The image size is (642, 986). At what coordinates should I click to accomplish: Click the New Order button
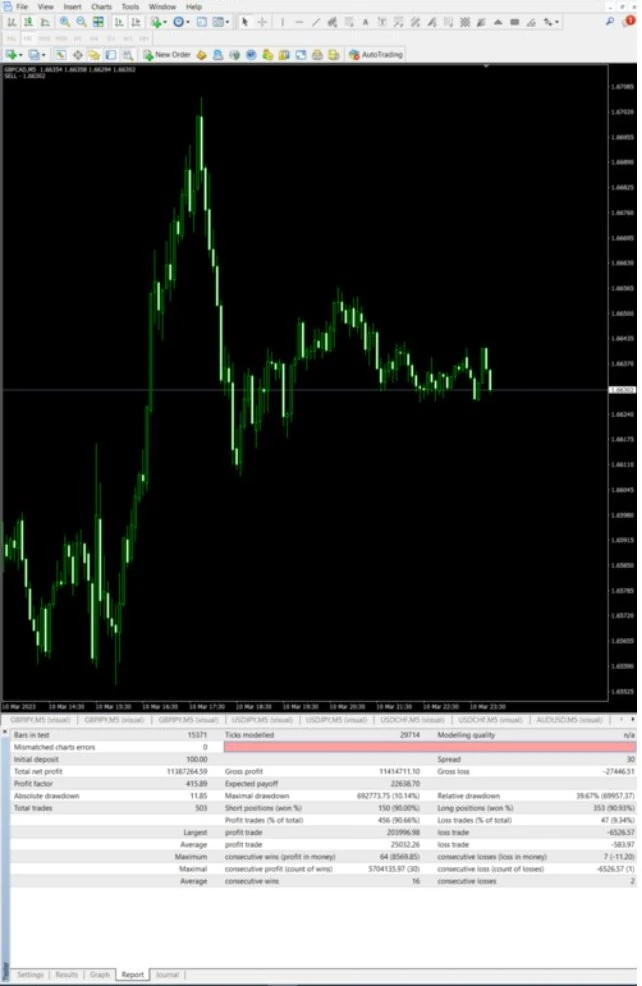[167, 55]
